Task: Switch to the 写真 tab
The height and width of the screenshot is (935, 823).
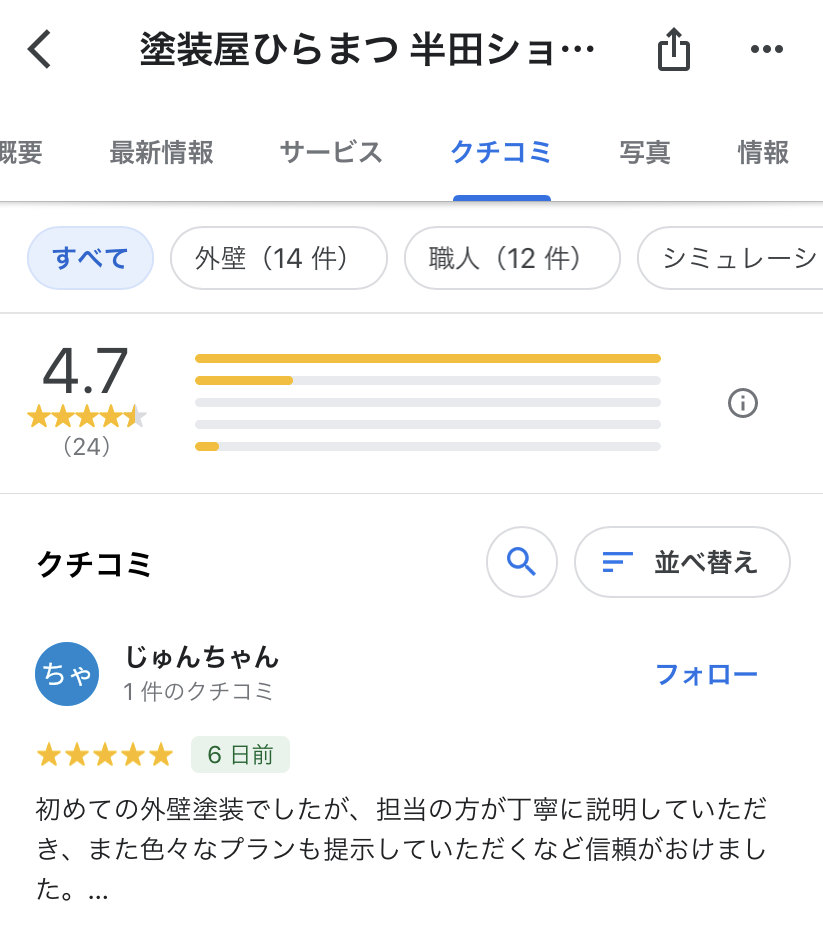Action: (645, 152)
